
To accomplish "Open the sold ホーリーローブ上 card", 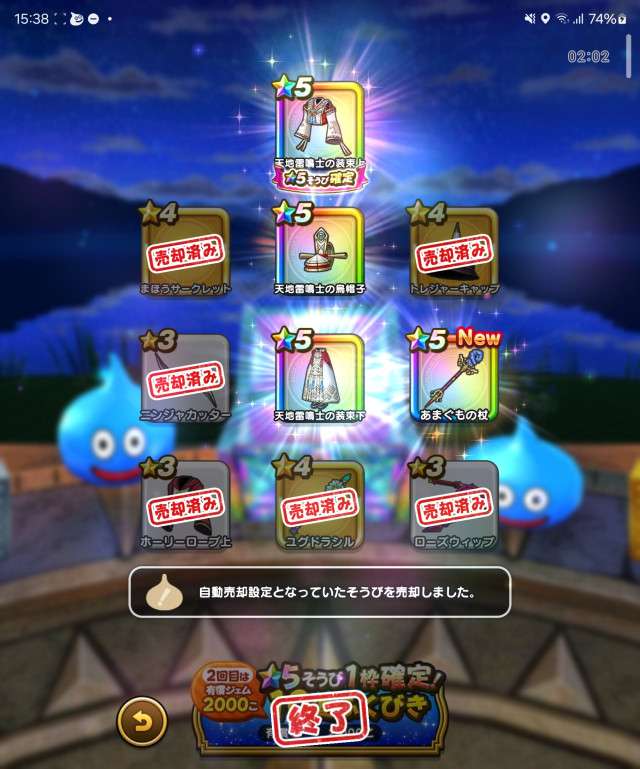I will 185,503.
